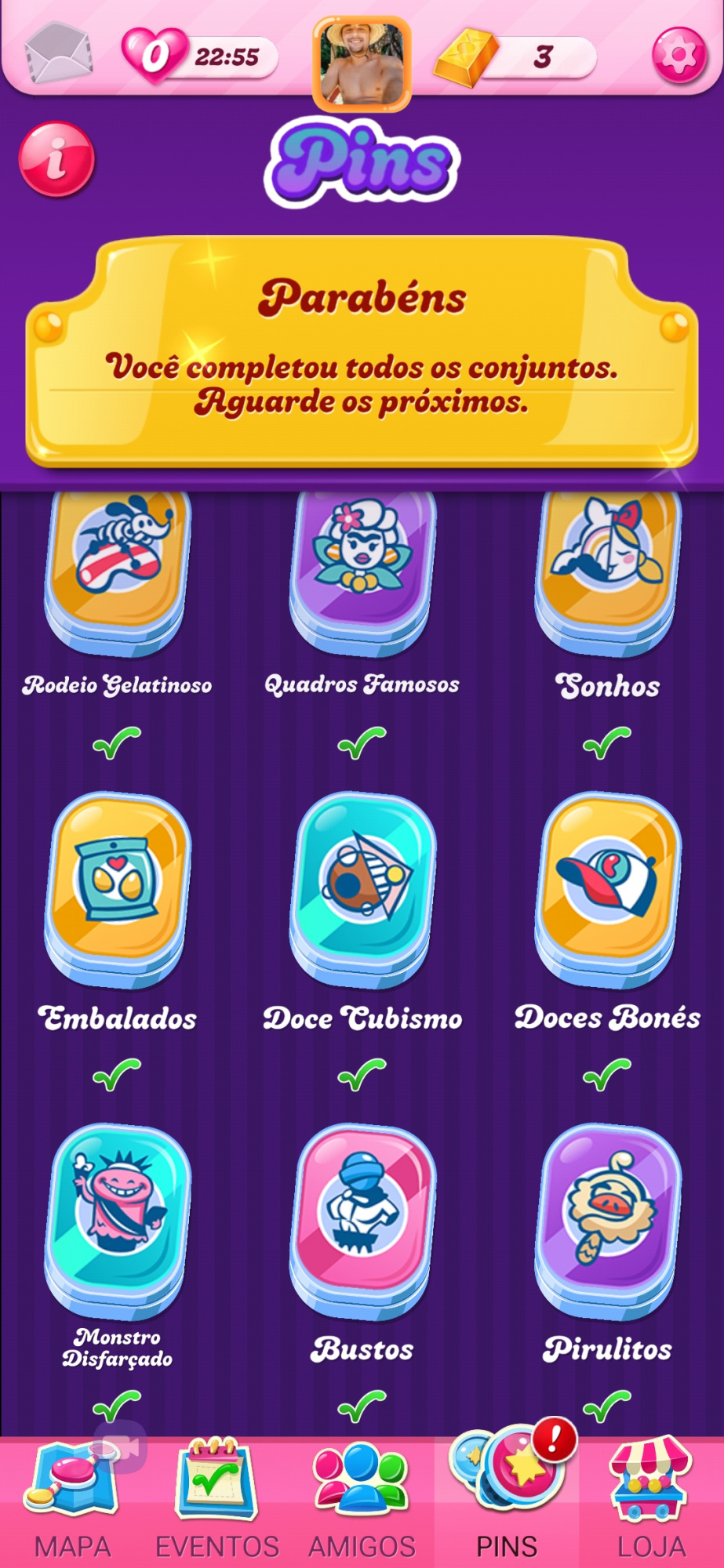Open the Bustos pin set
The height and width of the screenshot is (1568, 724).
point(362,1215)
